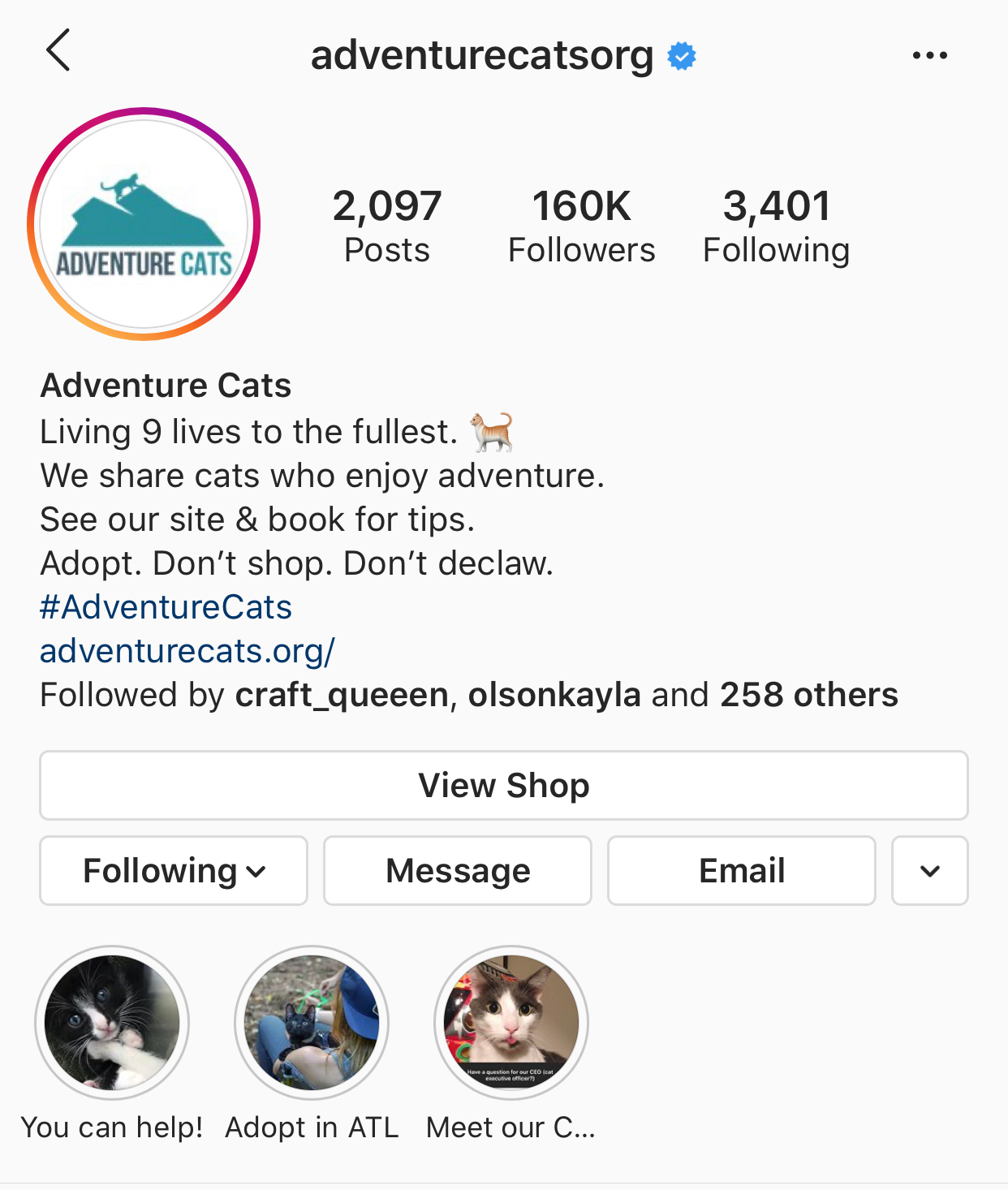
Task: Open the 2,097 Posts list
Action: pyautogui.click(x=386, y=226)
